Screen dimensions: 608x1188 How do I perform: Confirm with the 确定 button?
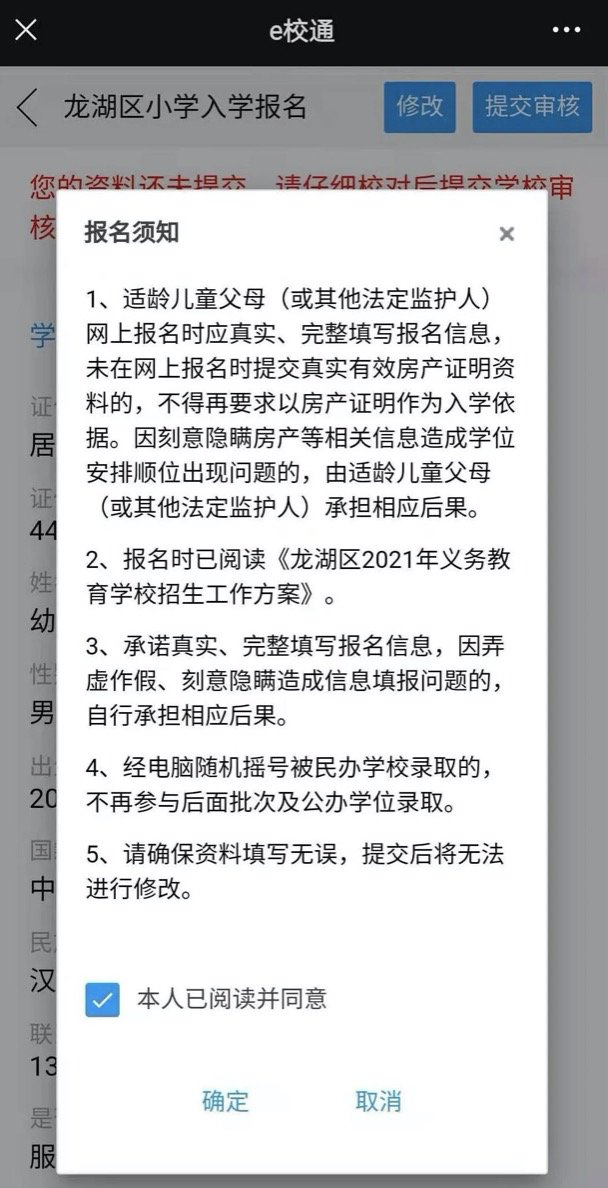pyautogui.click(x=225, y=1101)
